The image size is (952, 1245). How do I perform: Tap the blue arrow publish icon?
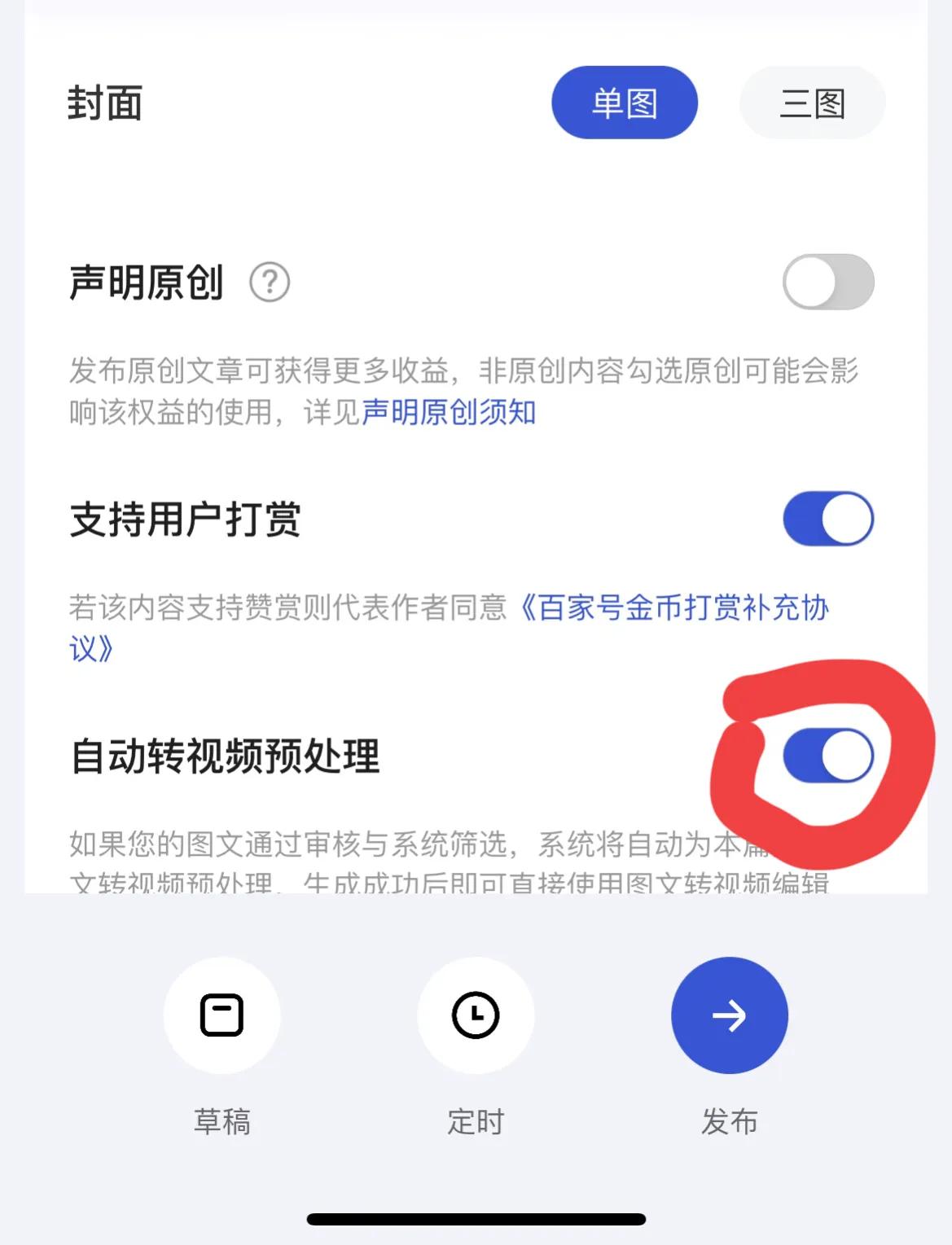729,1016
